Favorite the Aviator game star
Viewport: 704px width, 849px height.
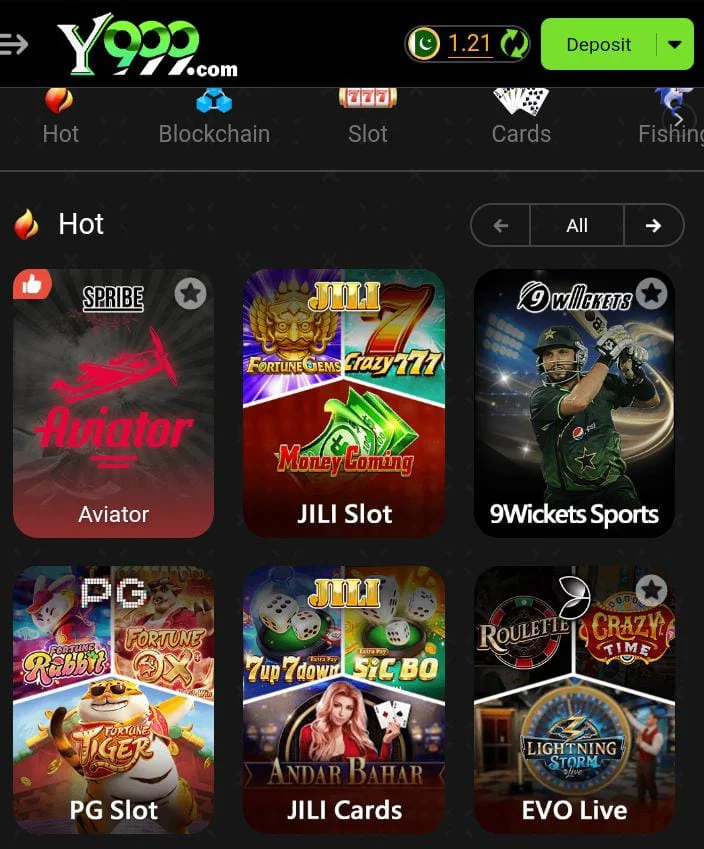tap(190, 293)
